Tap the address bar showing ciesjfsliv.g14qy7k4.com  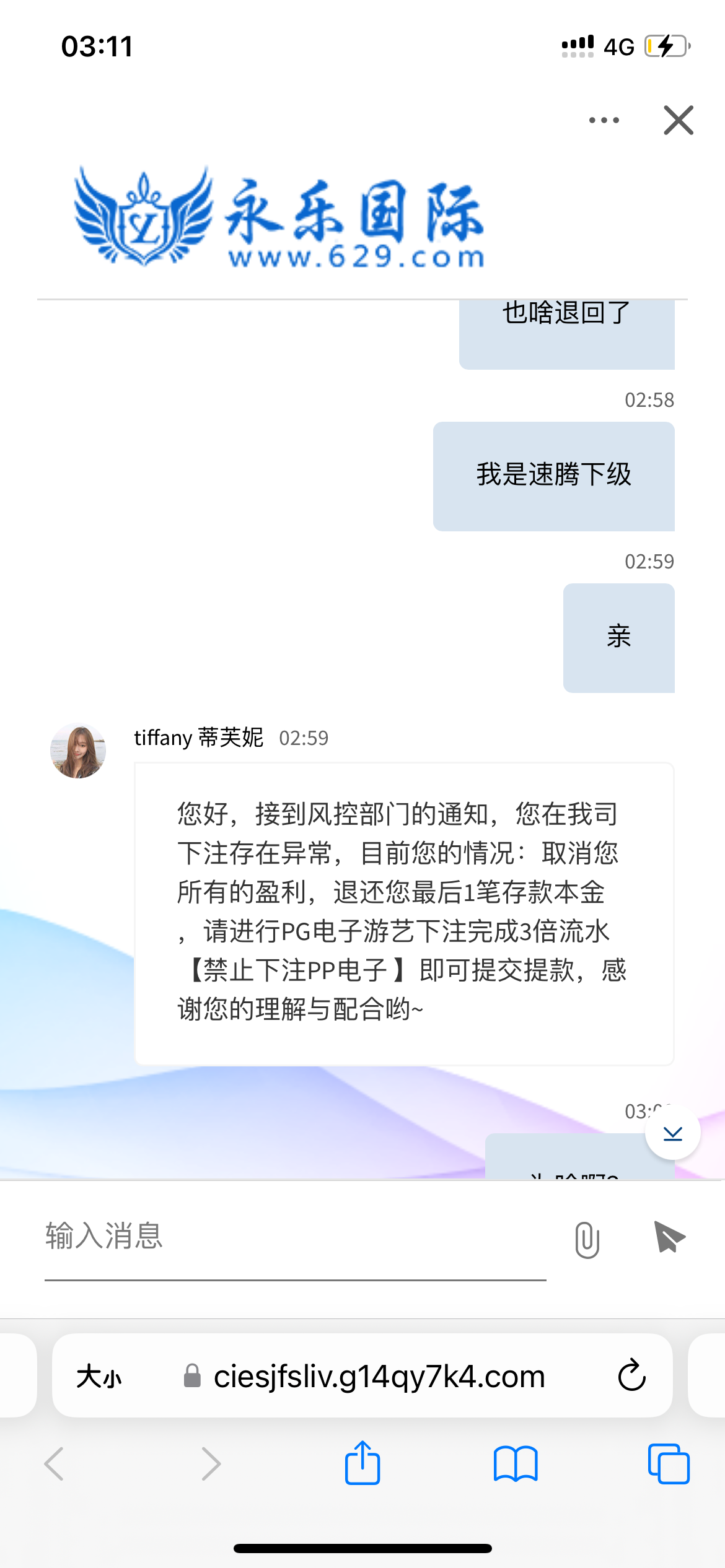click(378, 1377)
